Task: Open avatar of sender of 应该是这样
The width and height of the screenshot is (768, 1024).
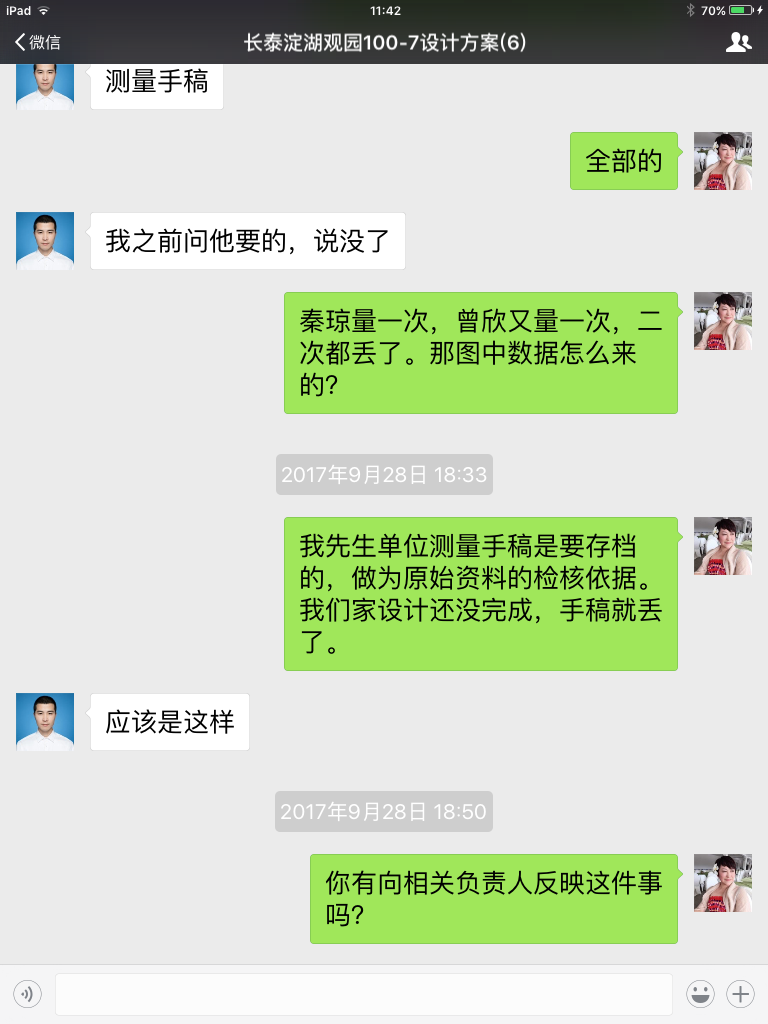Action: (45, 722)
